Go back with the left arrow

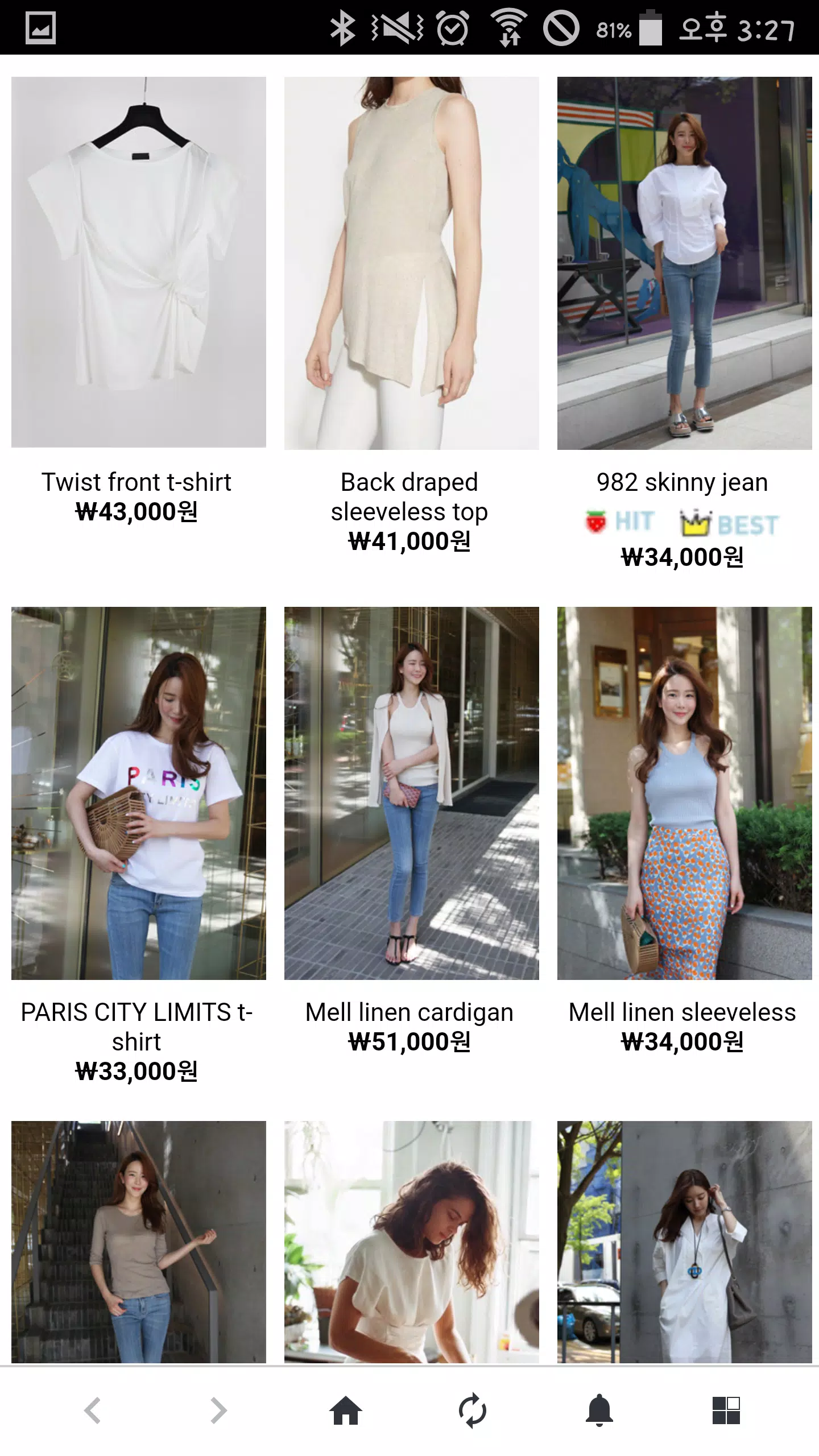click(92, 1411)
